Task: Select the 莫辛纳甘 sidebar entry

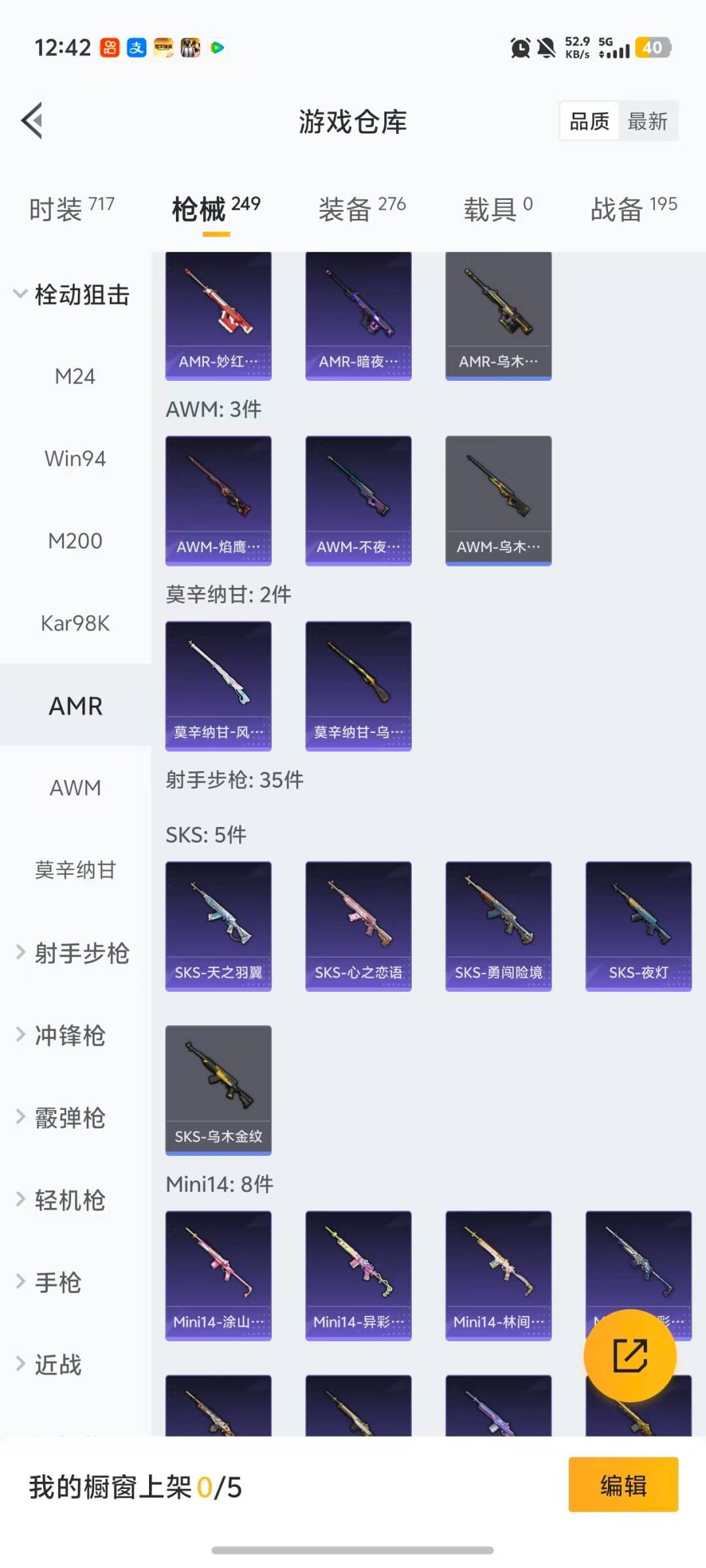Action: (76, 870)
